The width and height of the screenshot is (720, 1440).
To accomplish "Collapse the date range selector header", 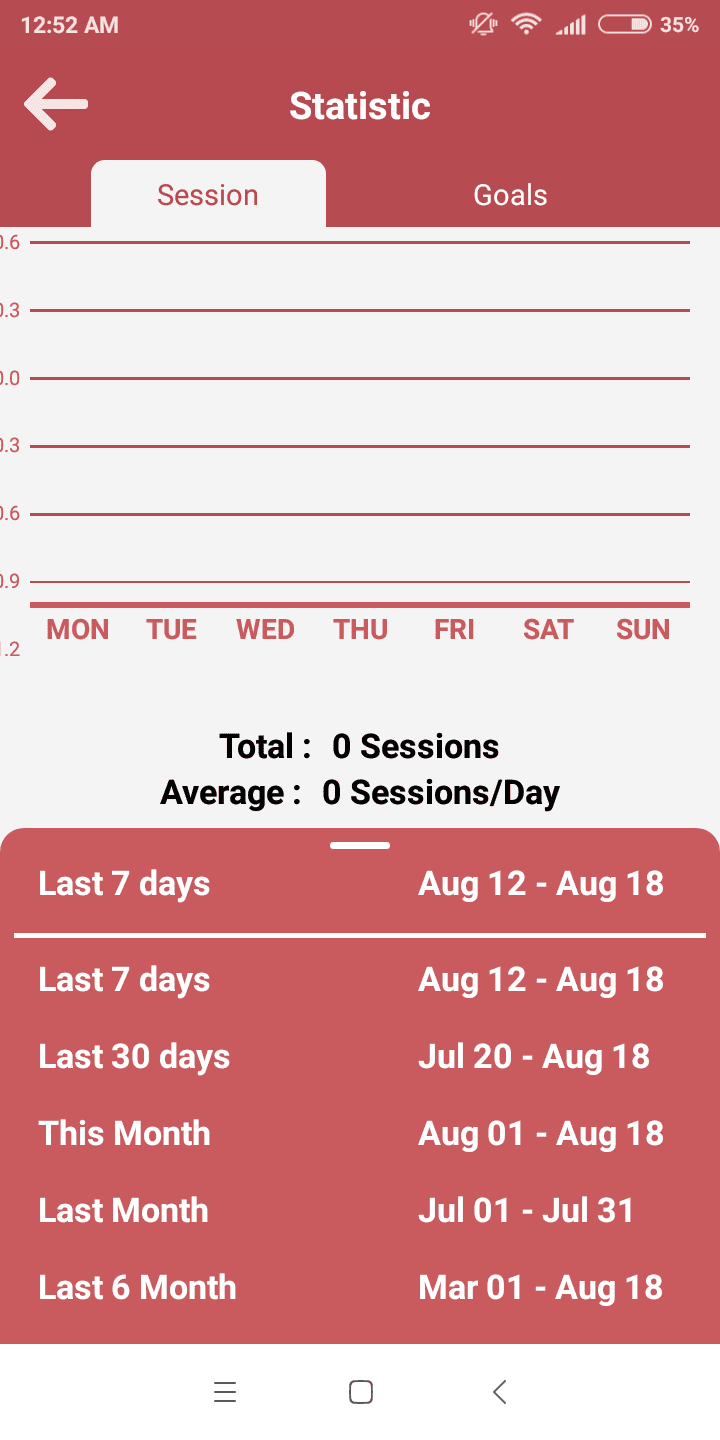I will click(360, 884).
